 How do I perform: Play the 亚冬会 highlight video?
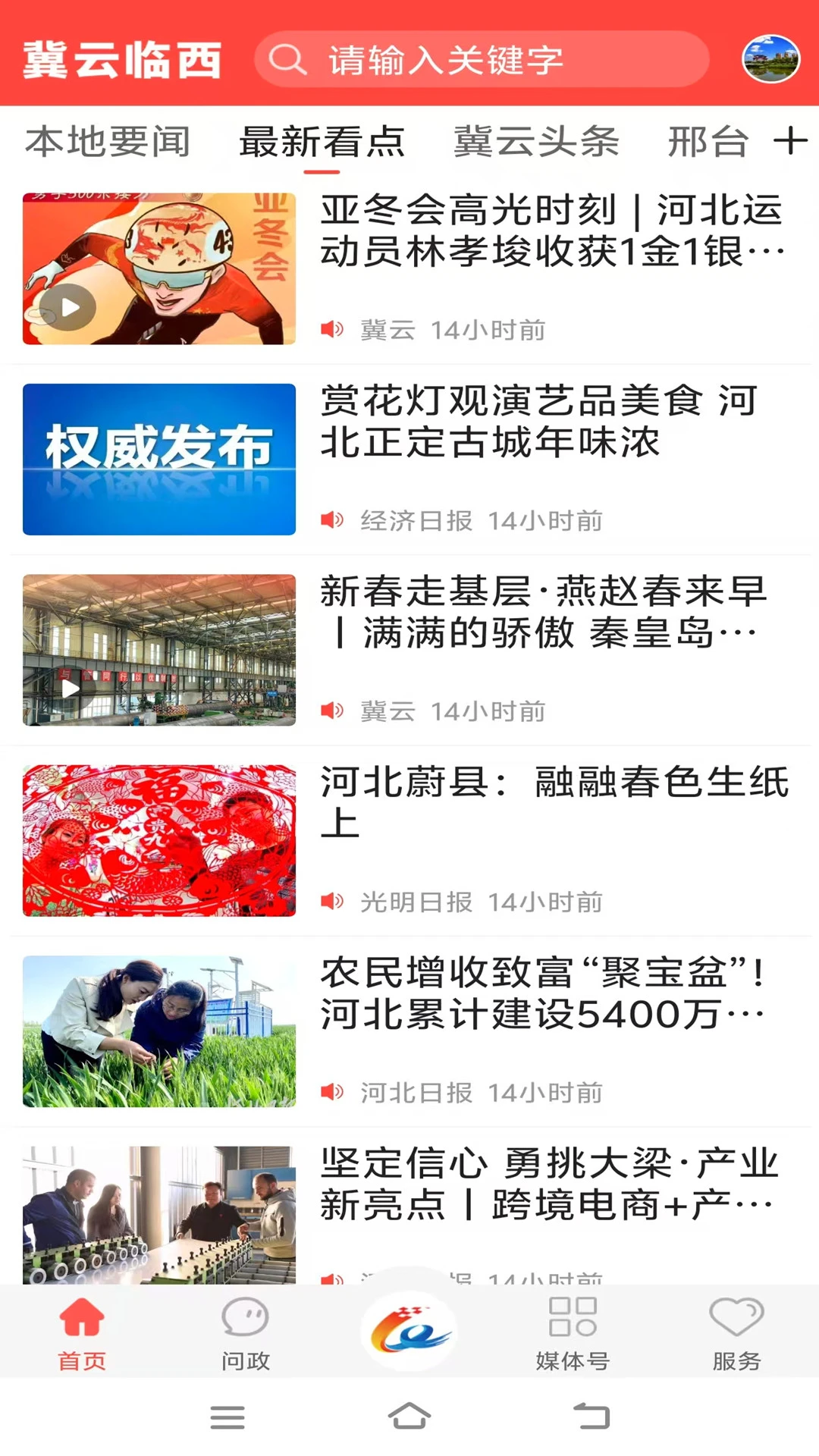pos(70,306)
